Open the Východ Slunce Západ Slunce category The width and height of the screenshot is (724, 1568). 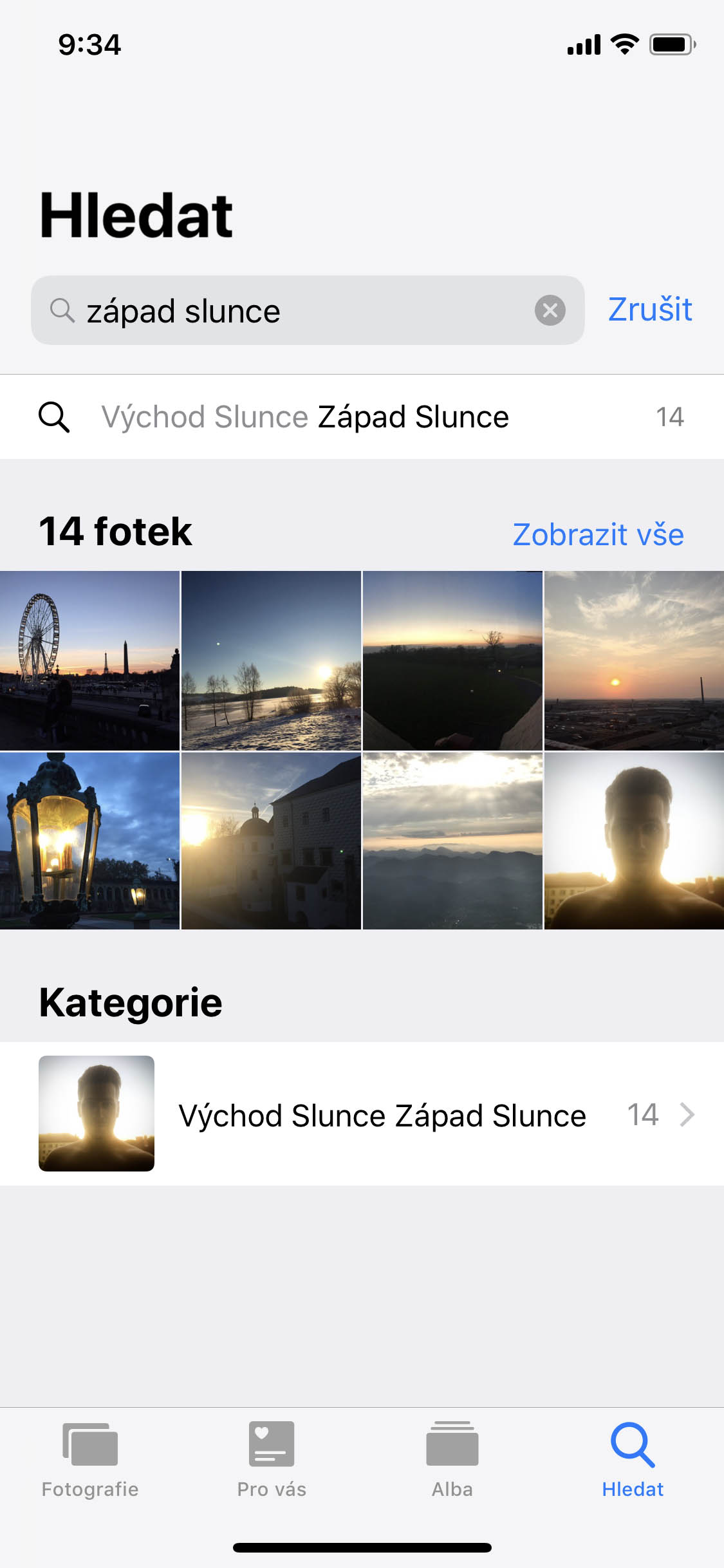coord(382,1115)
